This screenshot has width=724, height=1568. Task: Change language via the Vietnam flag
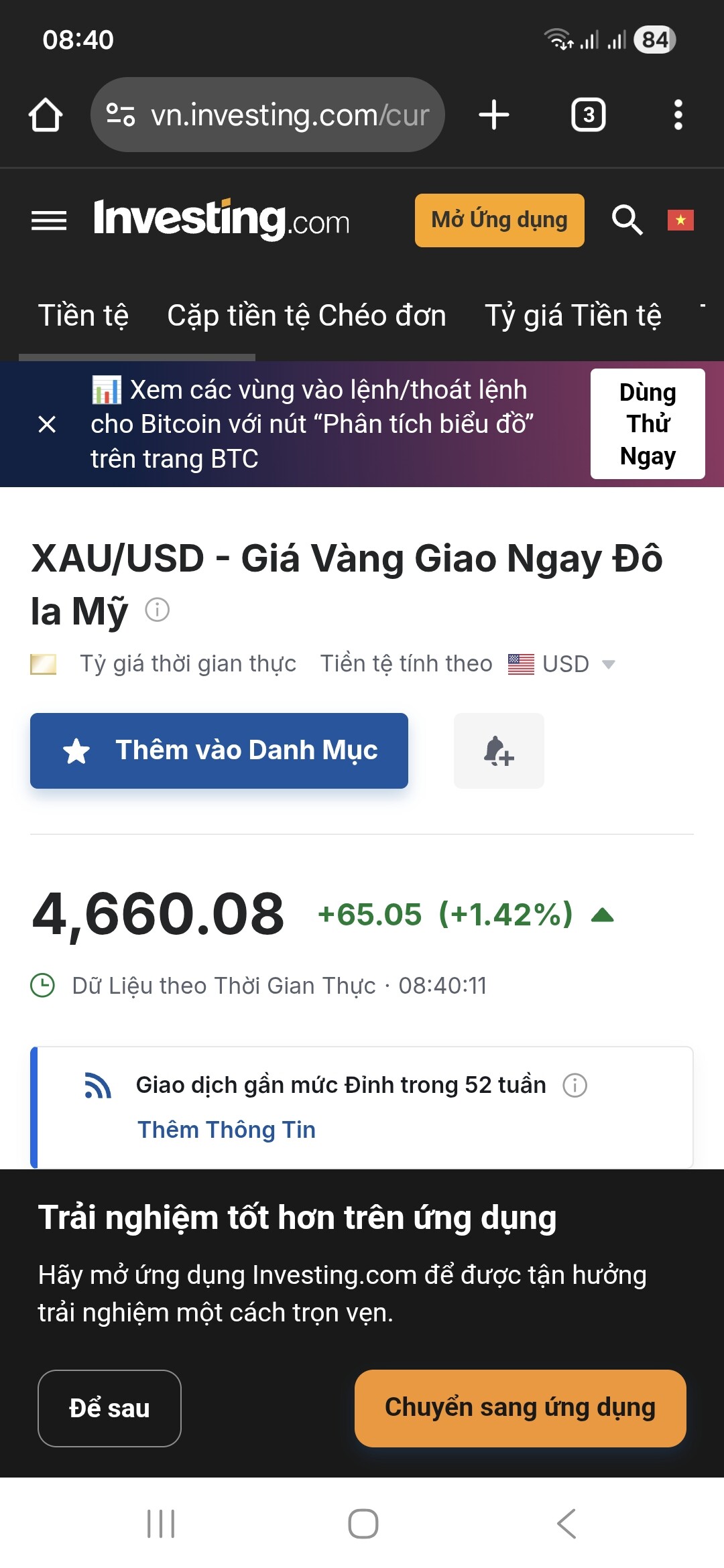coord(680,220)
